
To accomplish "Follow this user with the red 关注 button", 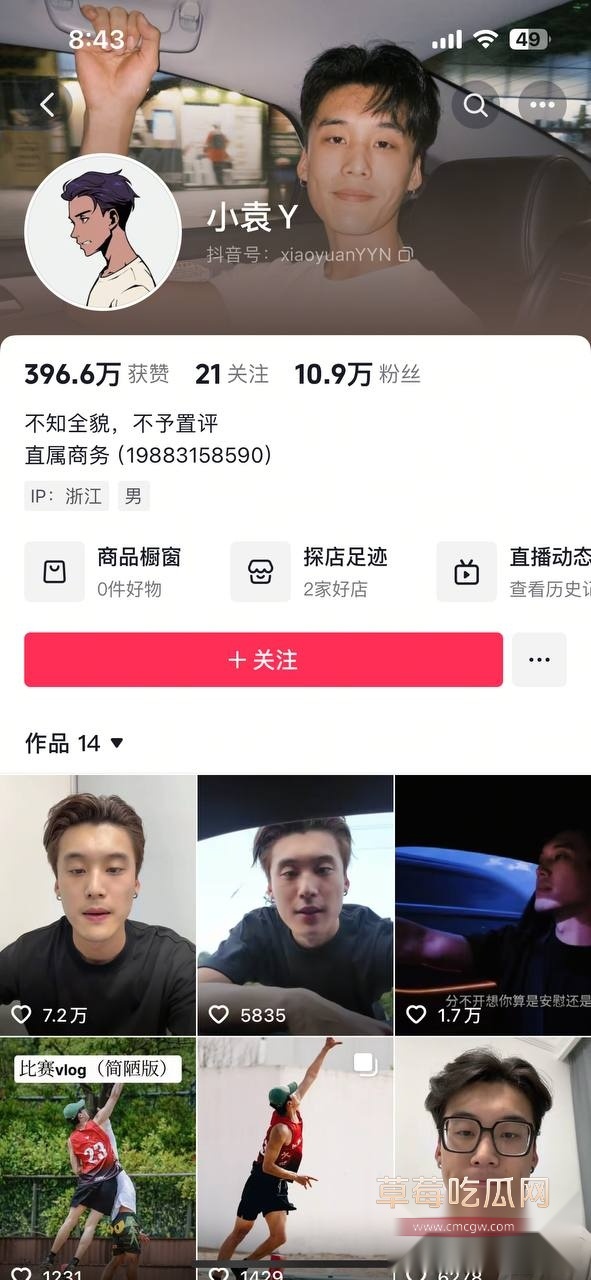I will (263, 660).
